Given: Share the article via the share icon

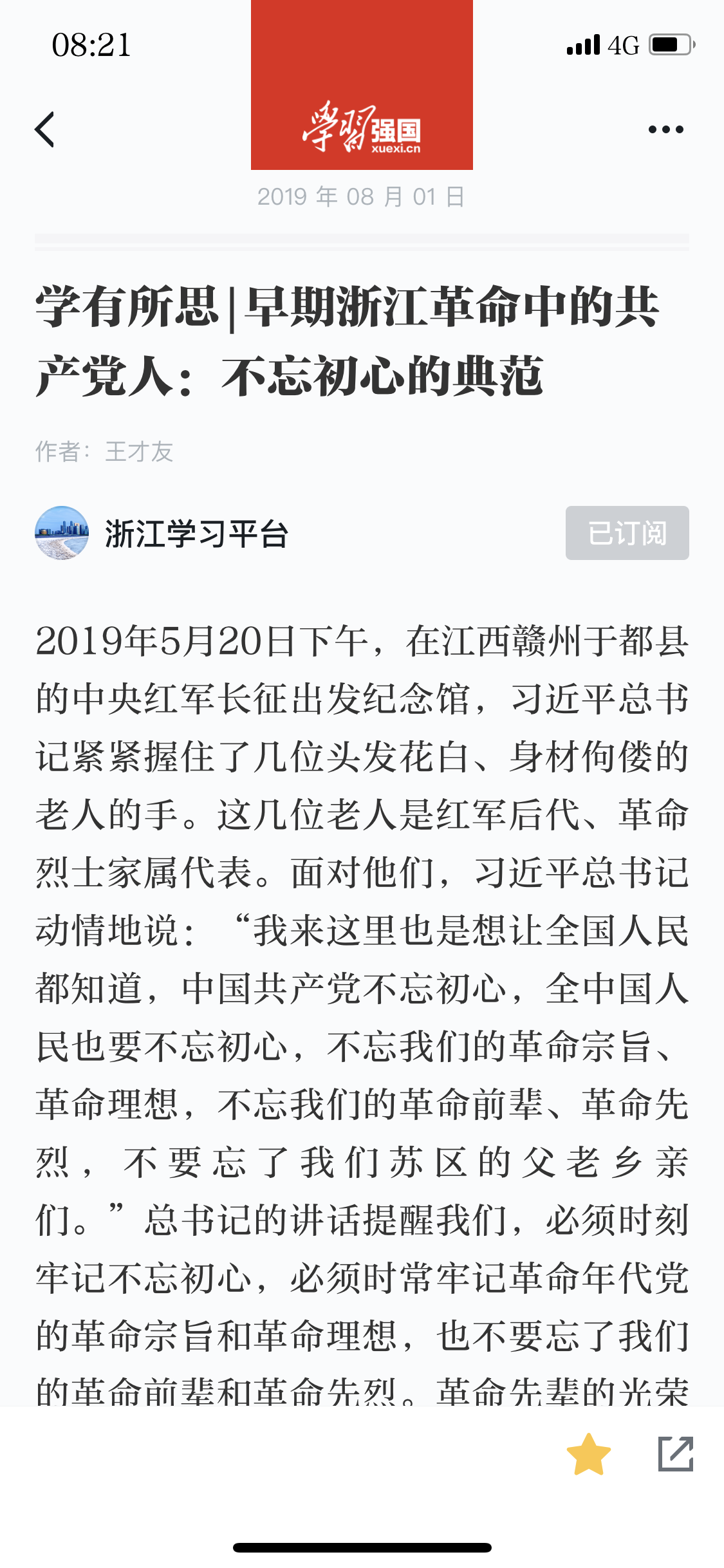Looking at the screenshot, I should click(x=675, y=1454).
